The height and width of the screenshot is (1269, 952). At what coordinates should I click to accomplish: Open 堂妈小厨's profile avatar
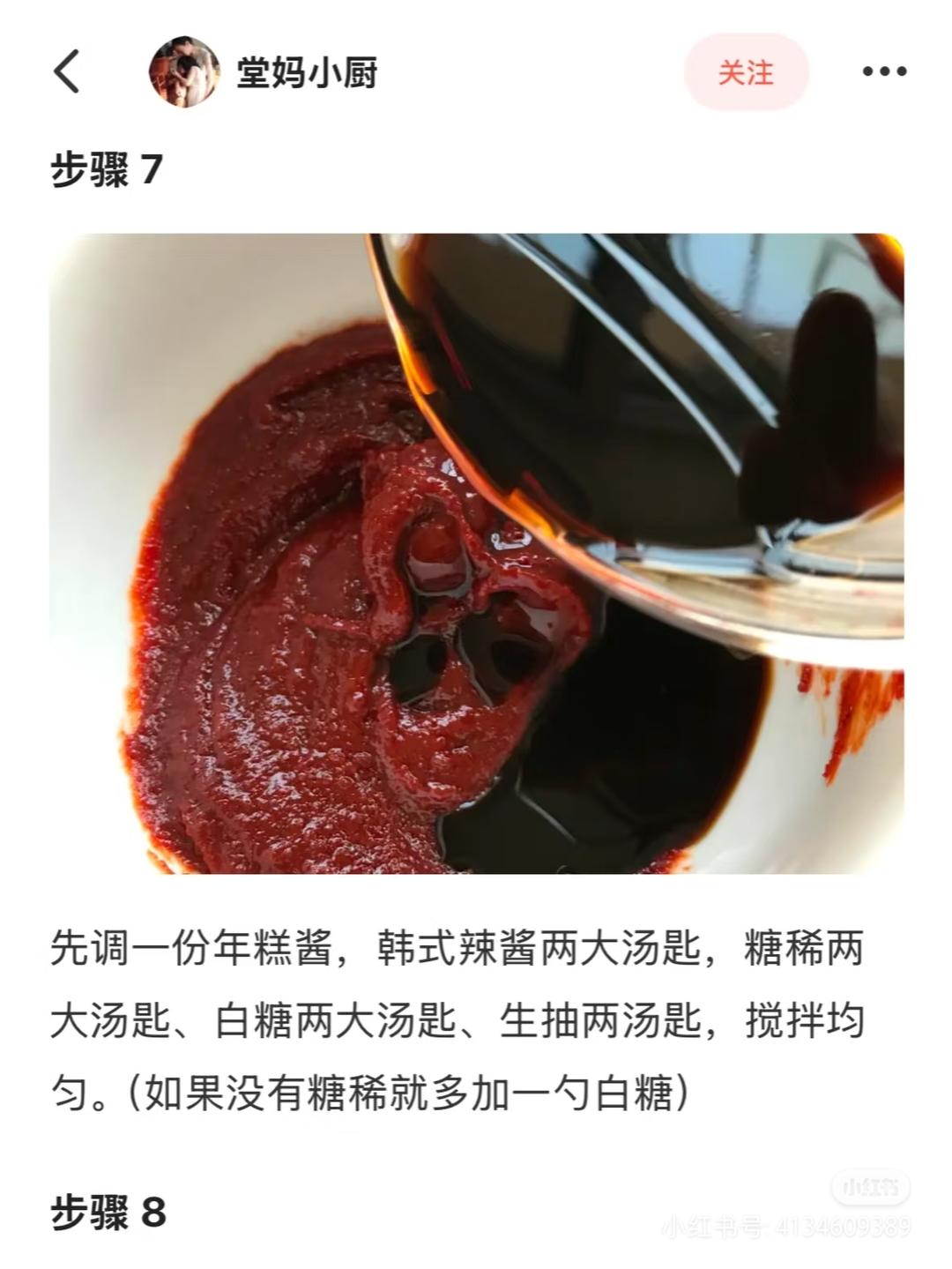[x=183, y=72]
